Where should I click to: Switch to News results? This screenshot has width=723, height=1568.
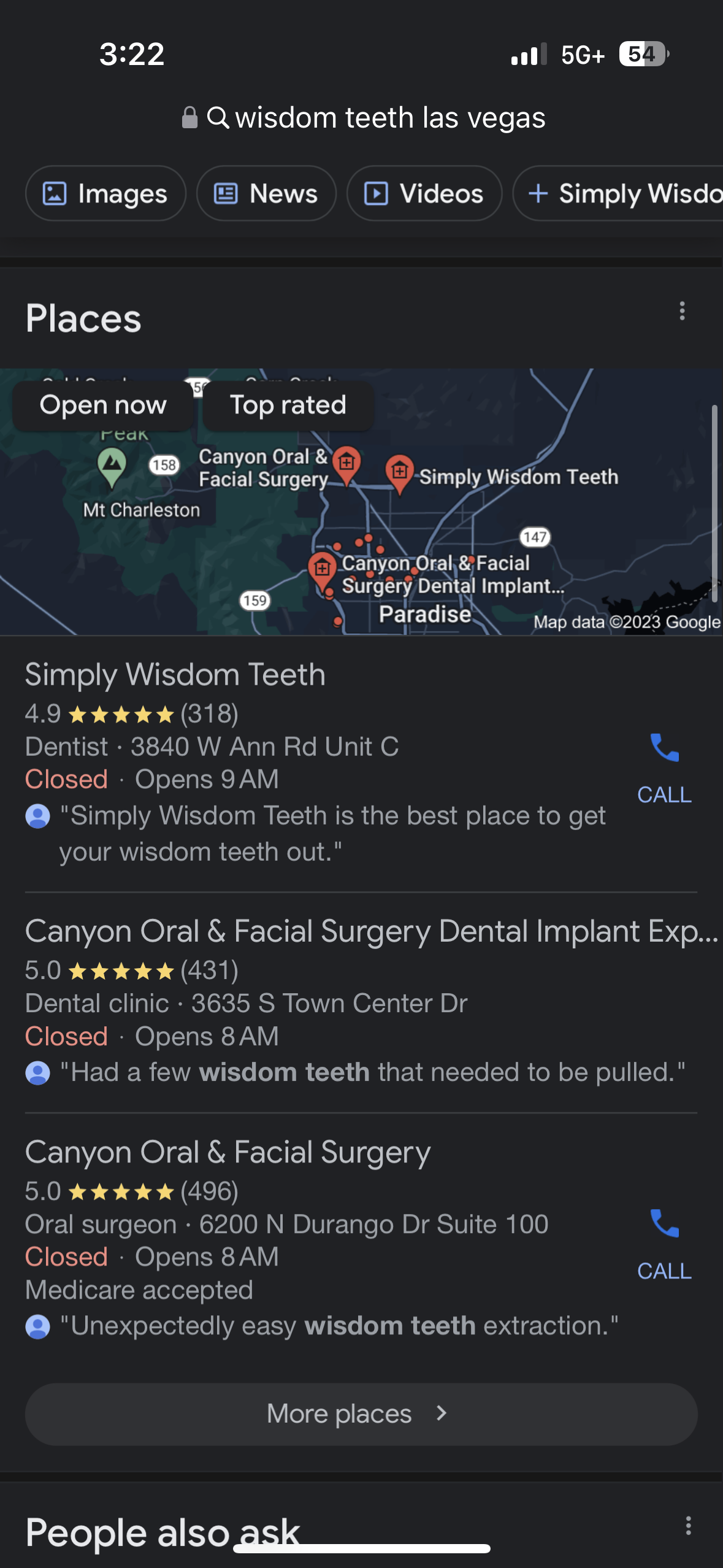point(266,194)
